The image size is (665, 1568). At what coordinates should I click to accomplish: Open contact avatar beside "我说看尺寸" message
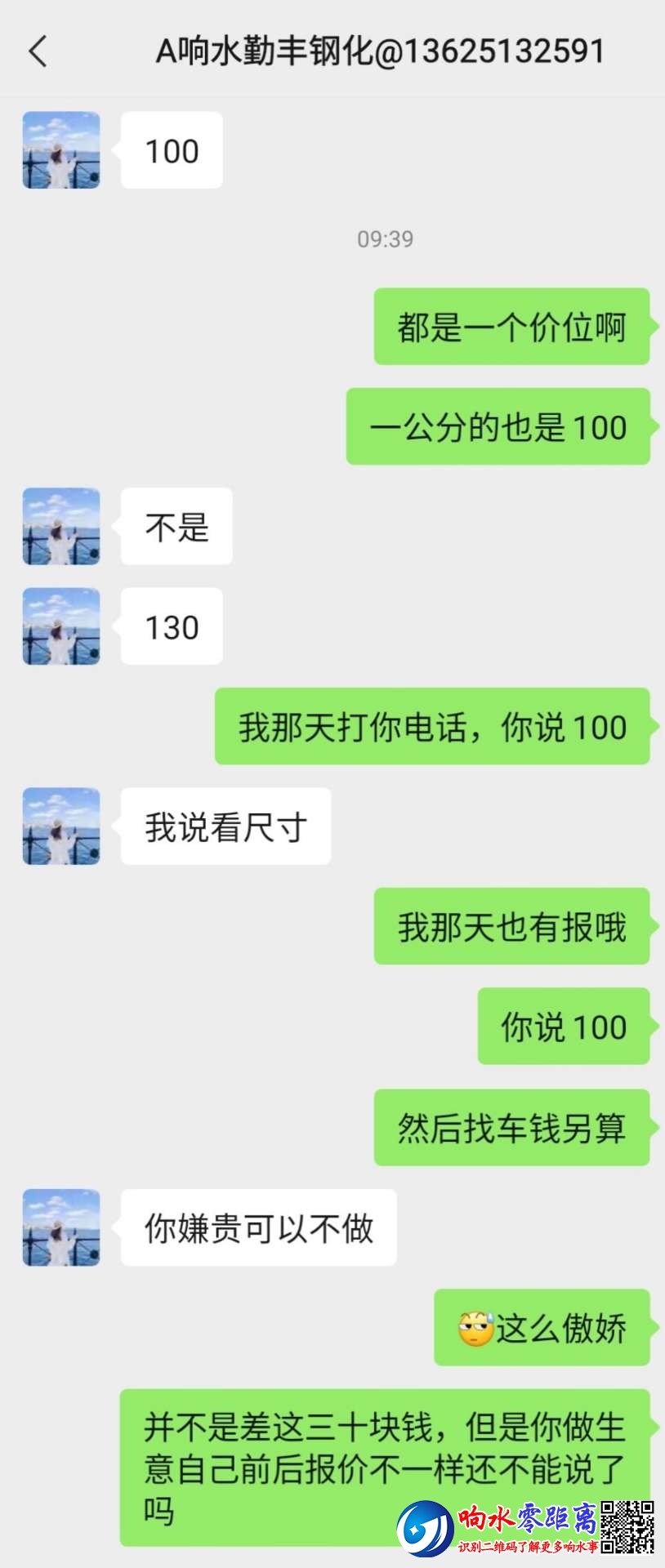[61, 826]
